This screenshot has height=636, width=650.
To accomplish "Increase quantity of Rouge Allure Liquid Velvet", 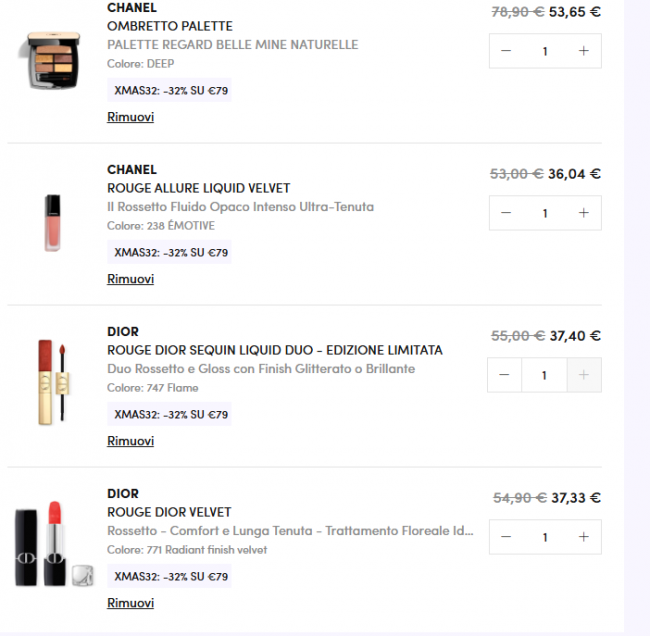I will [583, 213].
